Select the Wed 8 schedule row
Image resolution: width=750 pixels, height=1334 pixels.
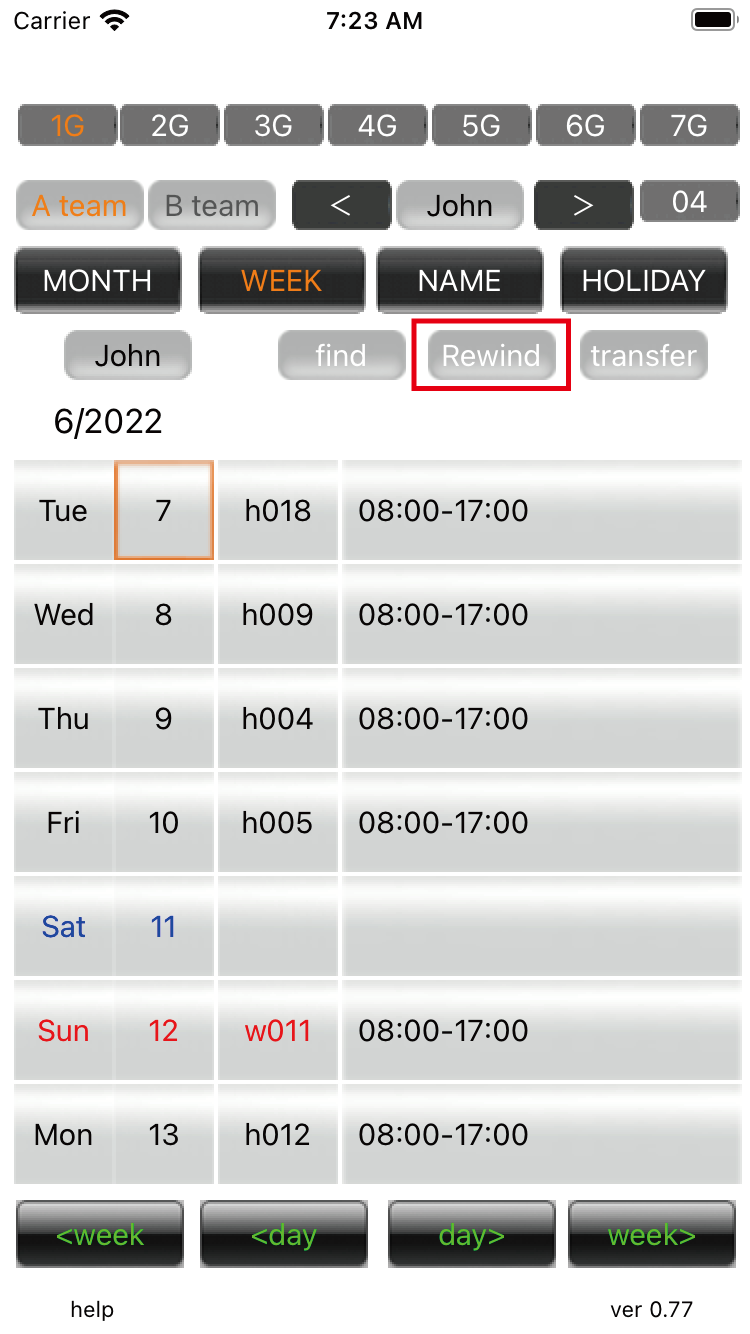tap(378, 615)
